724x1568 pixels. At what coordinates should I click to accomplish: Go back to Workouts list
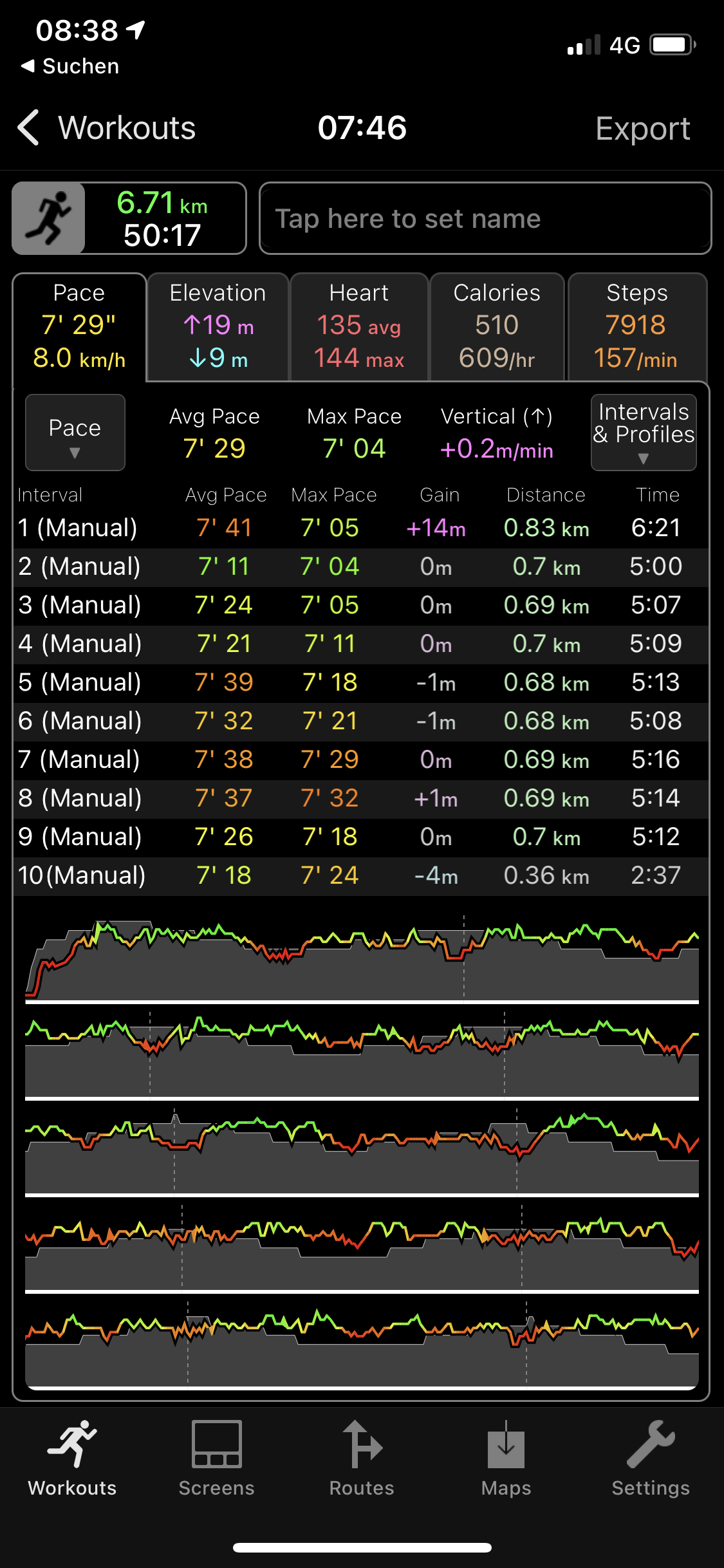107,127
